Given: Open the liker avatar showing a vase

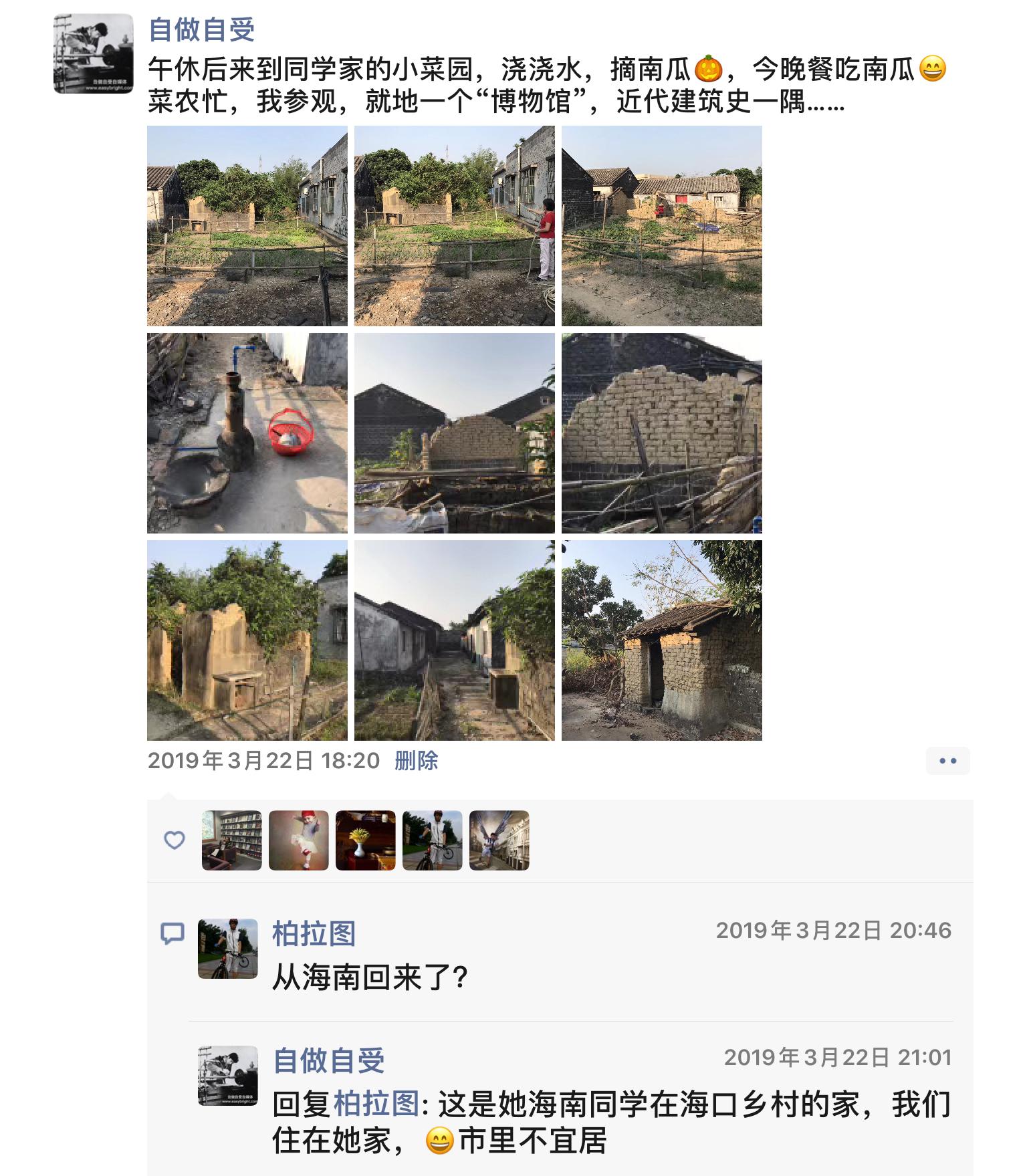Looking at the screenshot, I should 366,840.
